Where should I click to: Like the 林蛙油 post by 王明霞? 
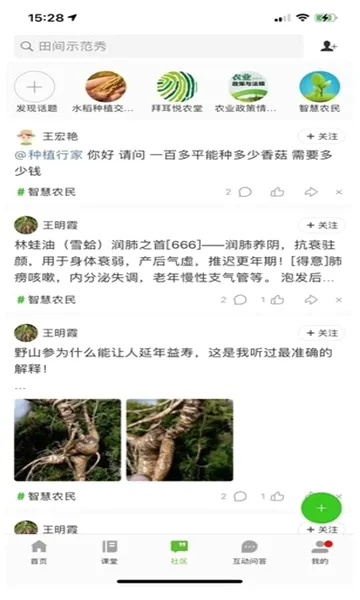[277, 300]
